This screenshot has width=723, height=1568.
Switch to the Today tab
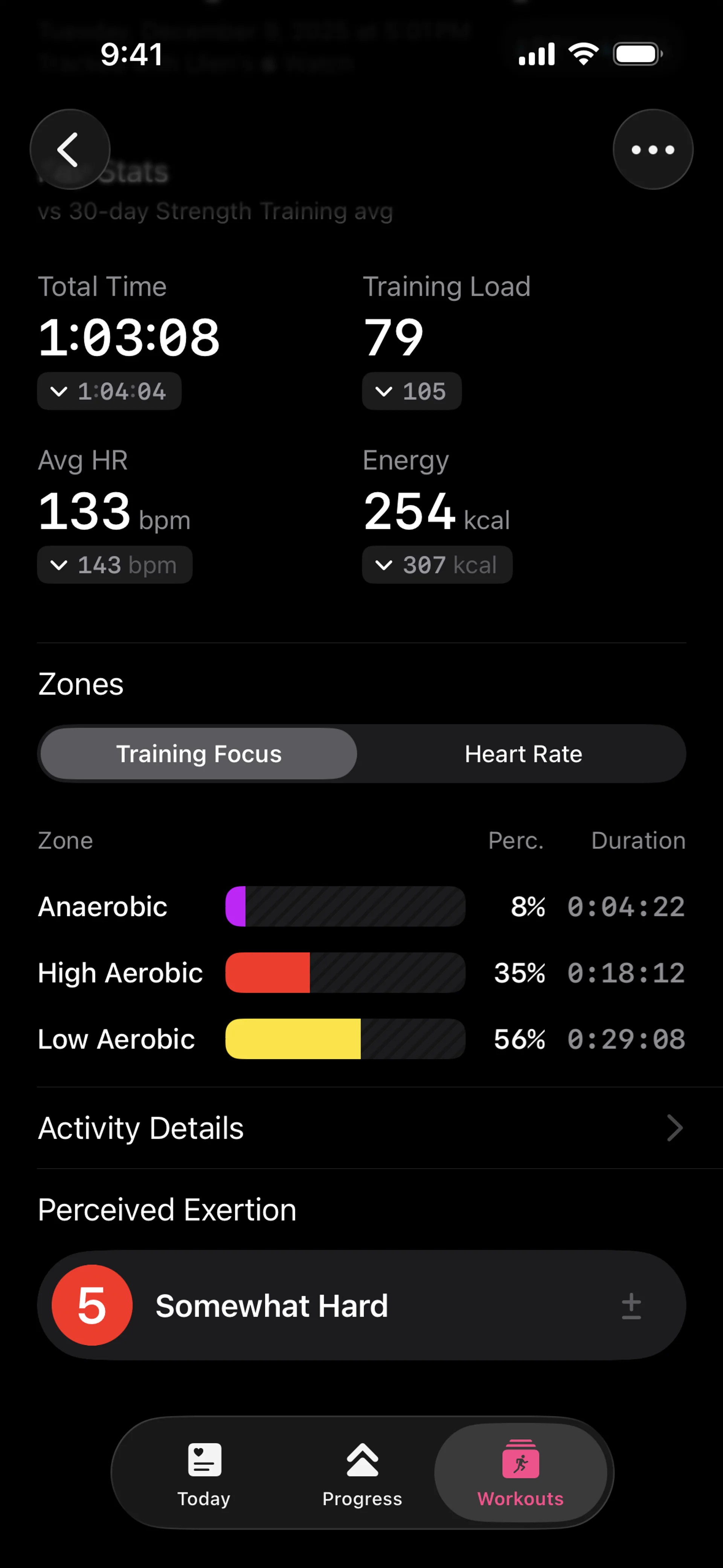[x=204, y=1473]
